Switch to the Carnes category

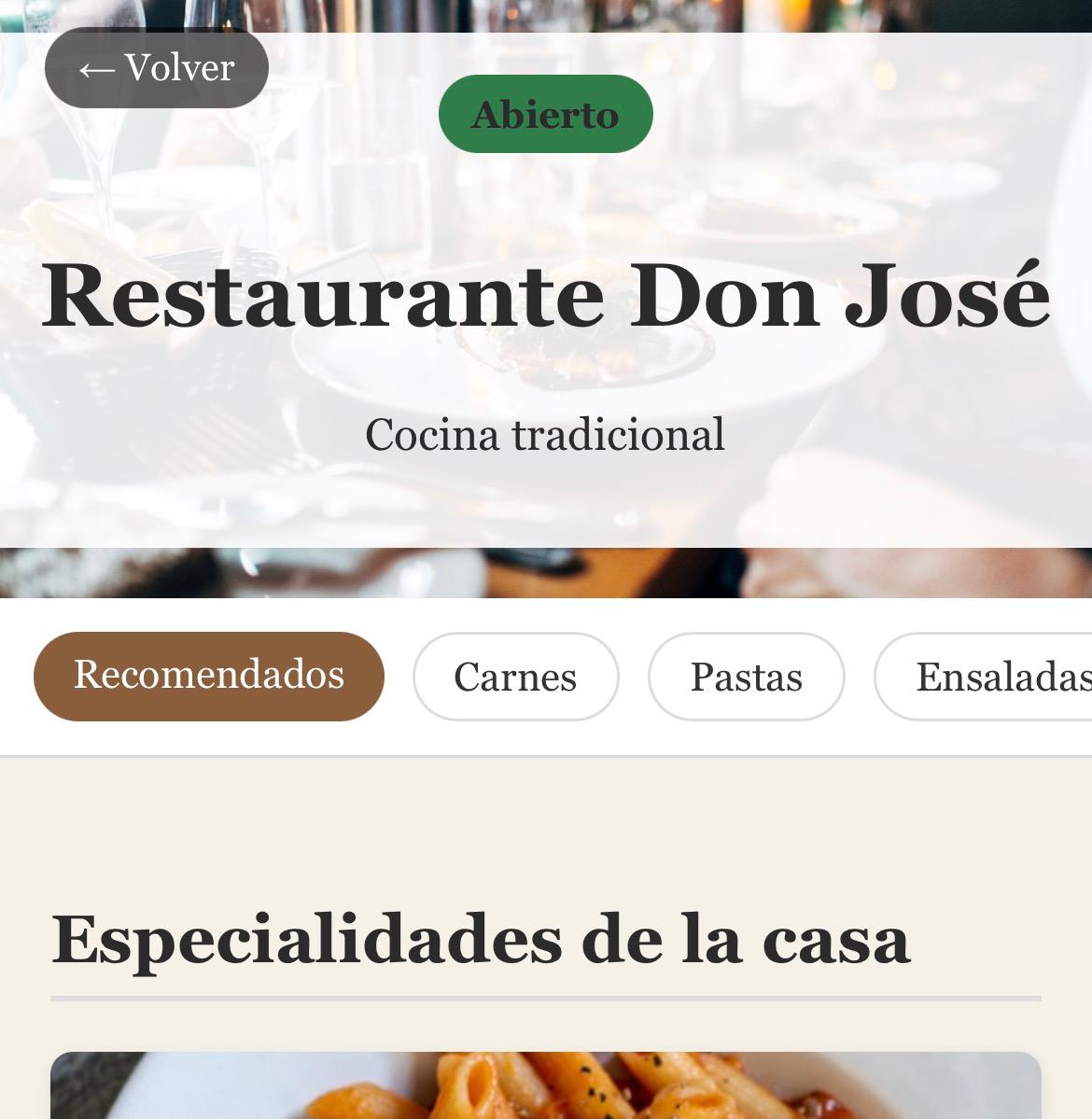(515, 677)
